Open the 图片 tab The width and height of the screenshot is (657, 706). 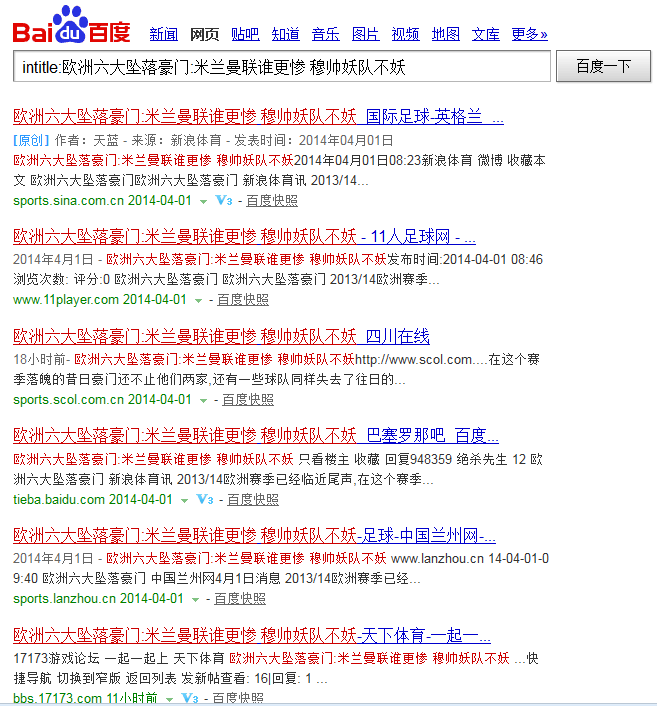tap(366, 34)
